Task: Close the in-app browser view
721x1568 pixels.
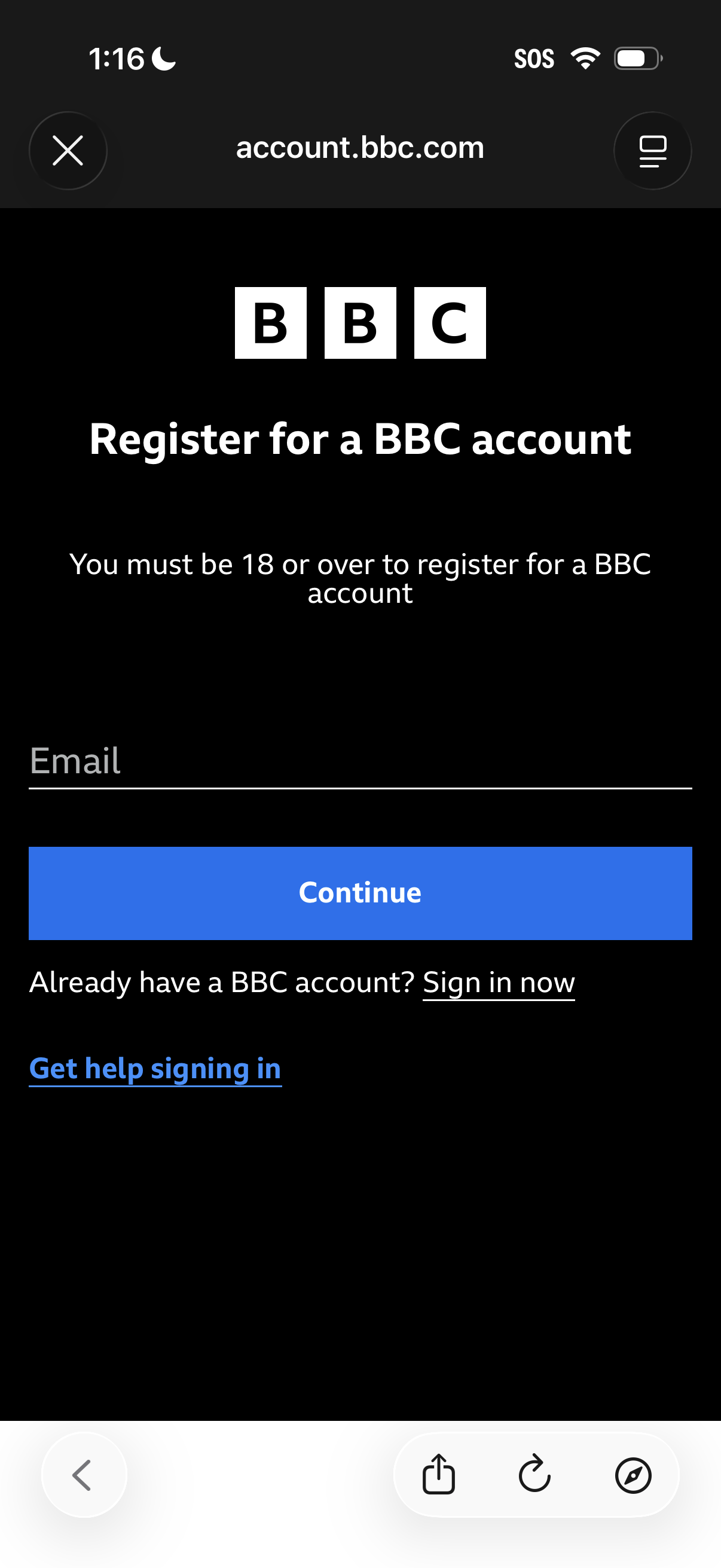Action: point(68,150)
